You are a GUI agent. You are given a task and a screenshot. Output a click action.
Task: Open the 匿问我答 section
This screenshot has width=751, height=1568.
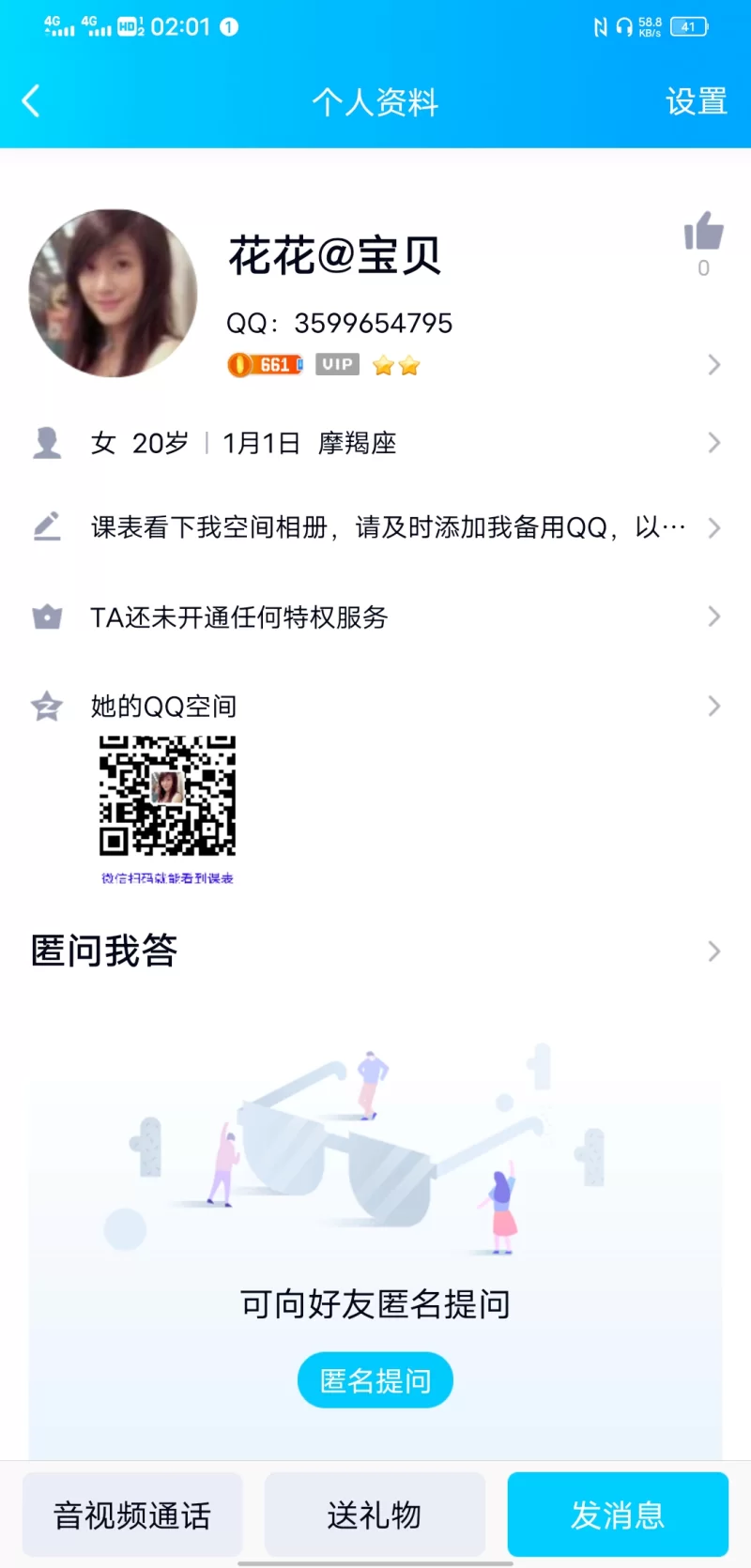pos(375,951)
